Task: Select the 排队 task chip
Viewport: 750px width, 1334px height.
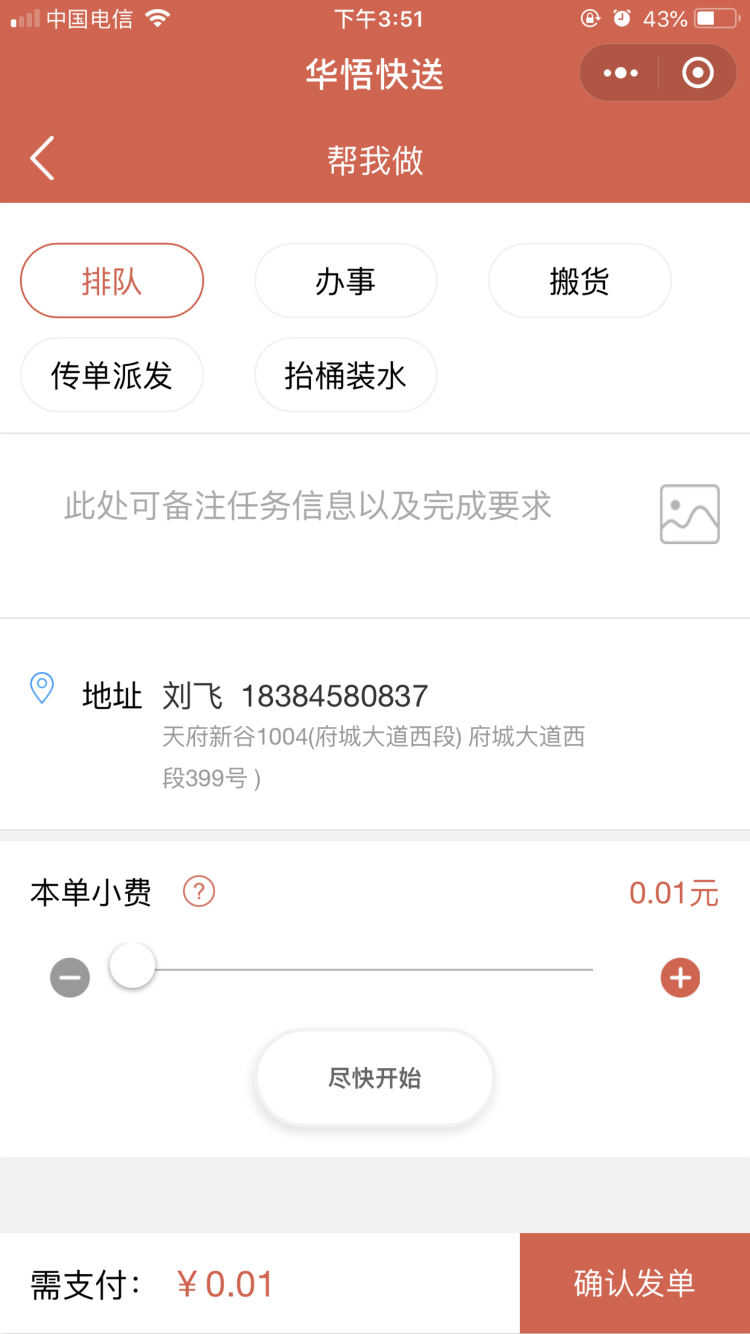Action: pos(112,281)
